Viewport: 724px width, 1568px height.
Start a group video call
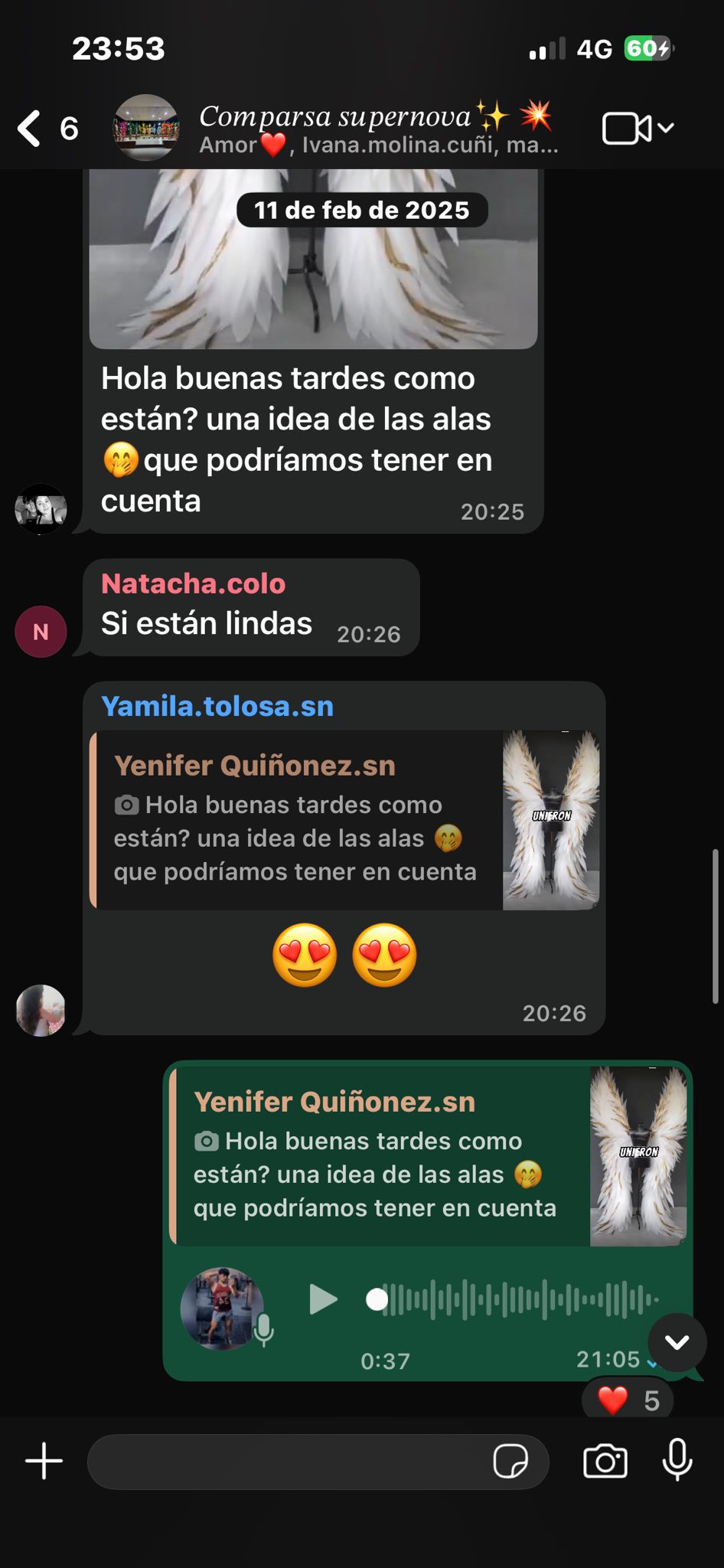628,128
